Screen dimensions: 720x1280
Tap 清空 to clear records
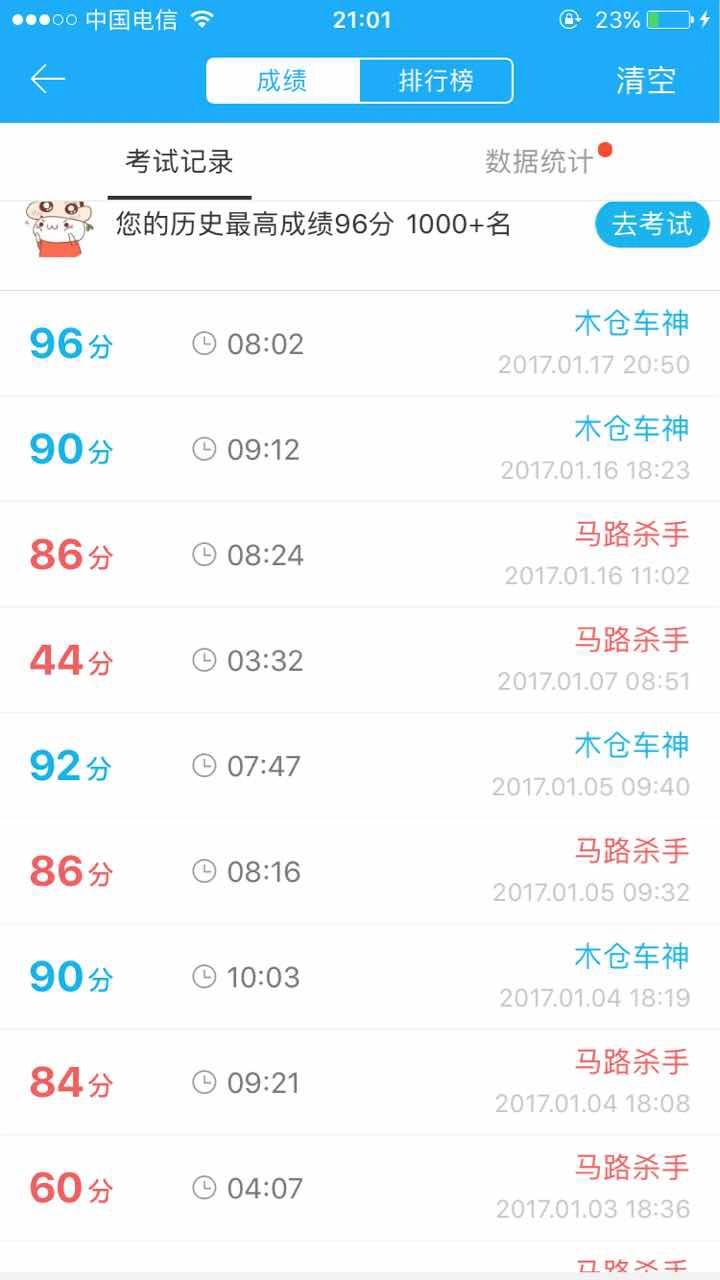click(x=646, y=81)
